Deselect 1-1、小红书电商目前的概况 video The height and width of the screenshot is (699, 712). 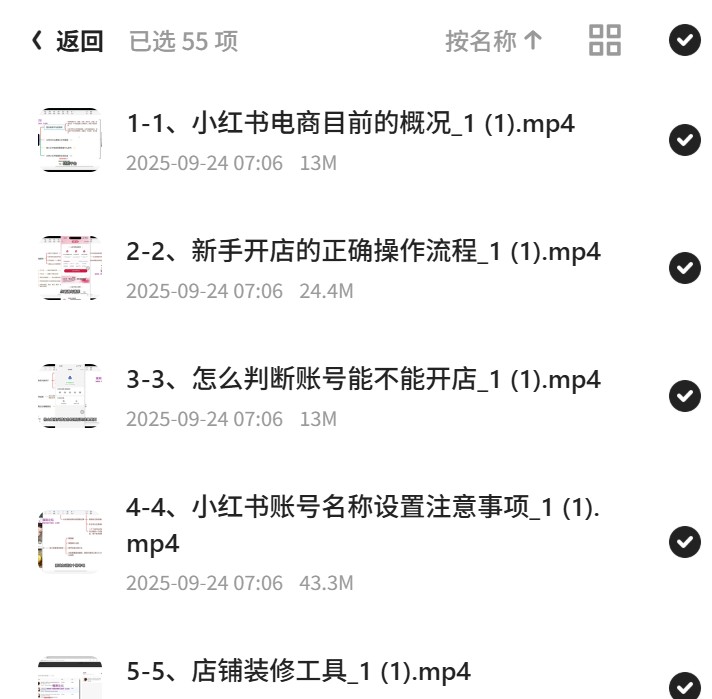685,139
